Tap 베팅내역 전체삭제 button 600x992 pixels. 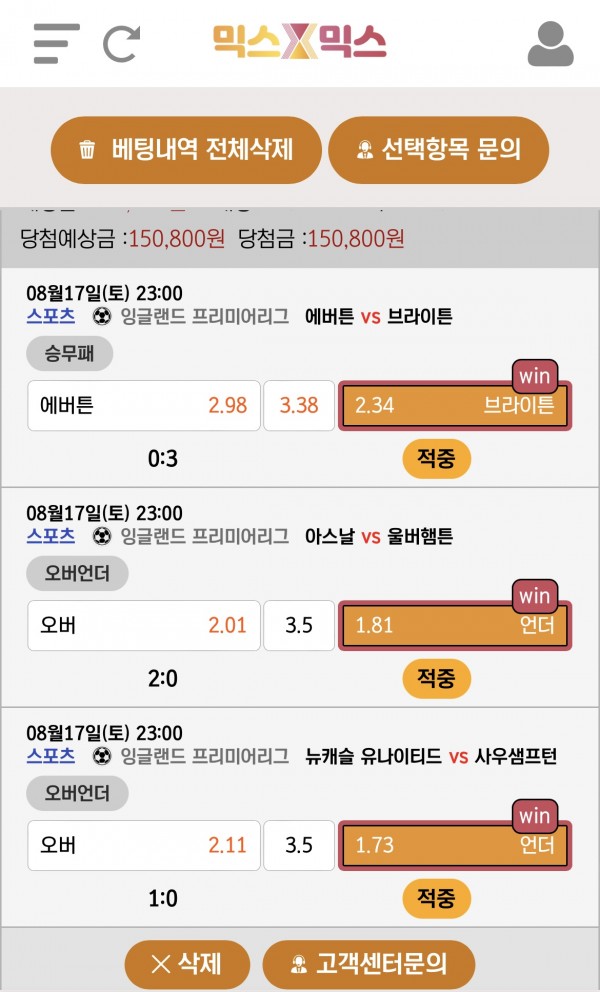tap(186, 150)
